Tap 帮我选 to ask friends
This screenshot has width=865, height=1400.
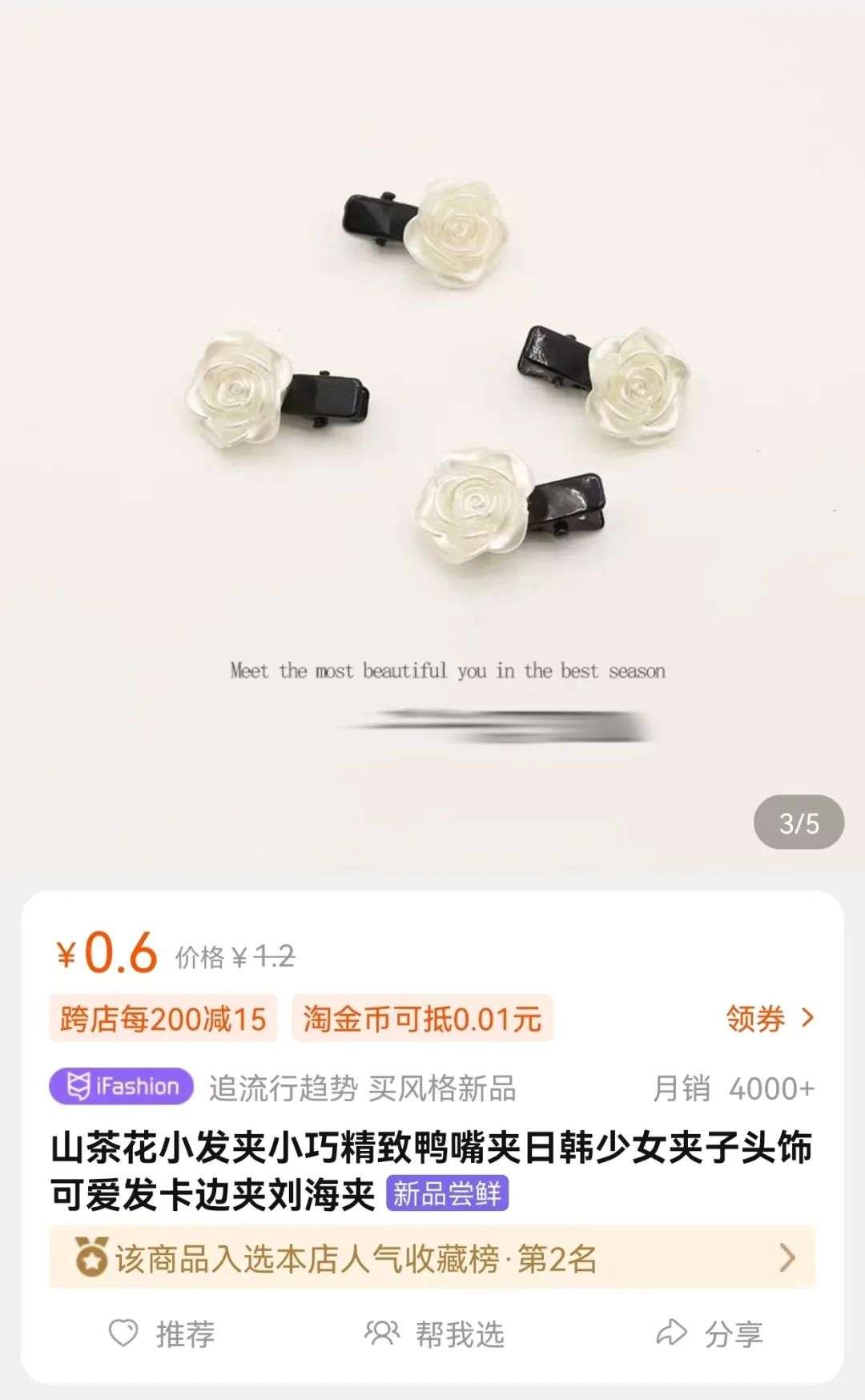pyautogui.click(x=435, y=1334)
